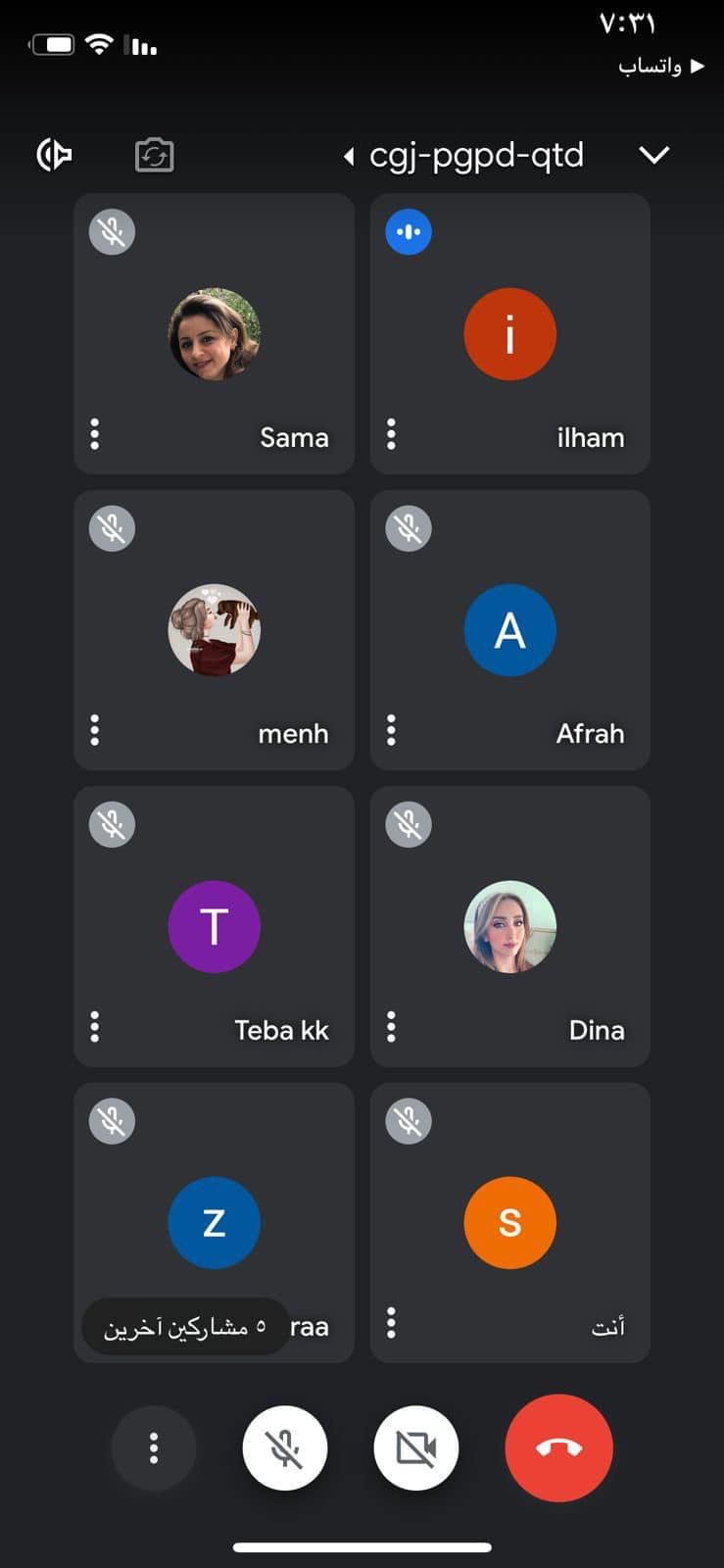Screen dimensions: 724x1568
Task: Open options for Dina's tile
Action: 391,1027
